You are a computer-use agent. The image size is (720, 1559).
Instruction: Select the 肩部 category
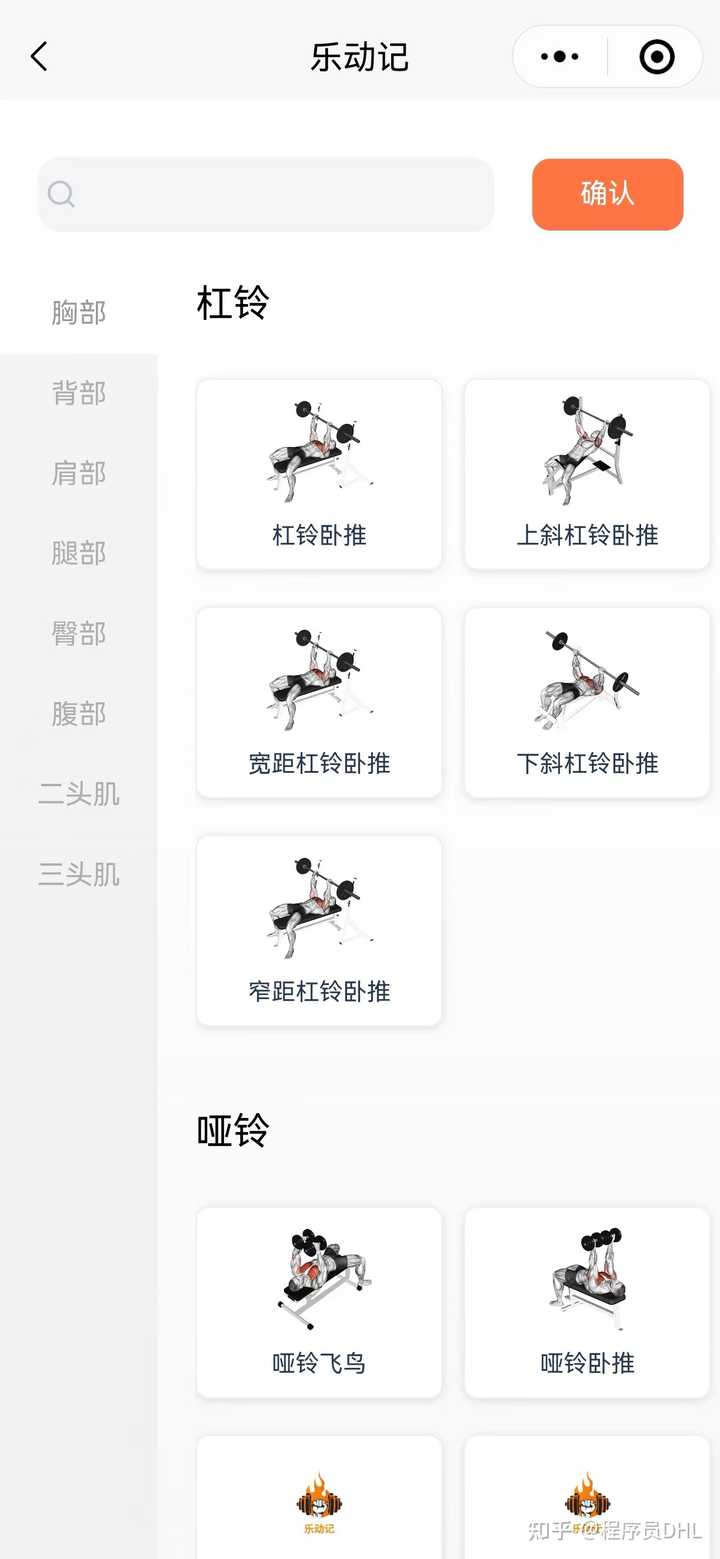(79, 473)
